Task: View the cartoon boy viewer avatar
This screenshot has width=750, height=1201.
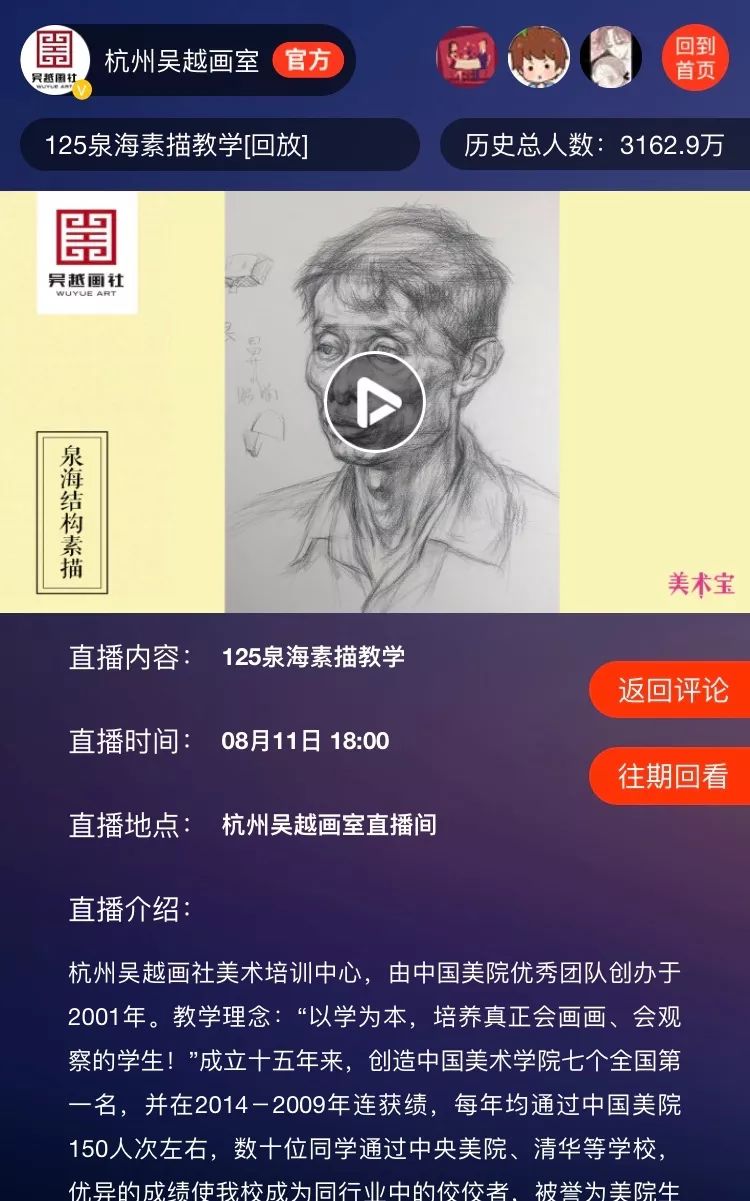Action: pyautogui.click(x=539, y=57)
